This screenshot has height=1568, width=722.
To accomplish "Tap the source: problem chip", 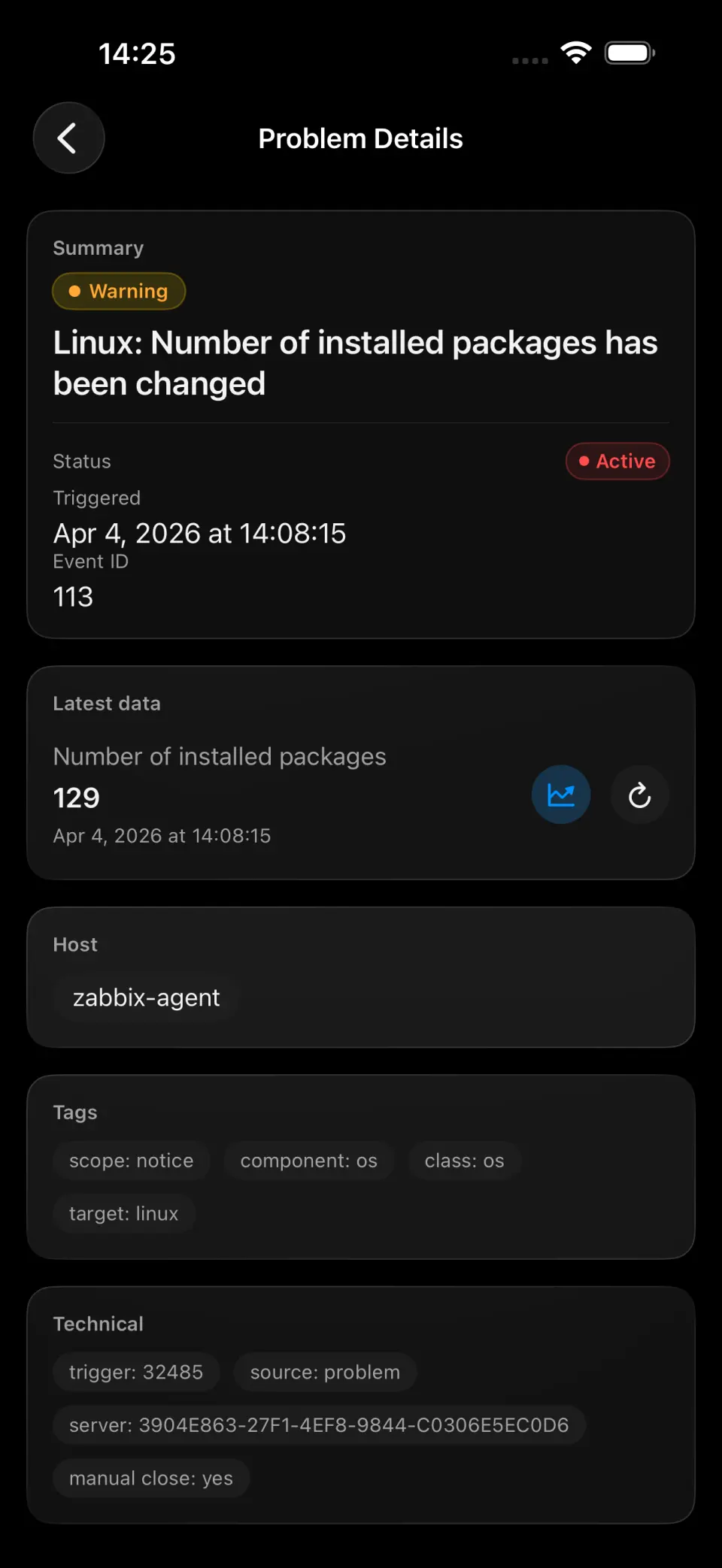I will [325, 1372].
